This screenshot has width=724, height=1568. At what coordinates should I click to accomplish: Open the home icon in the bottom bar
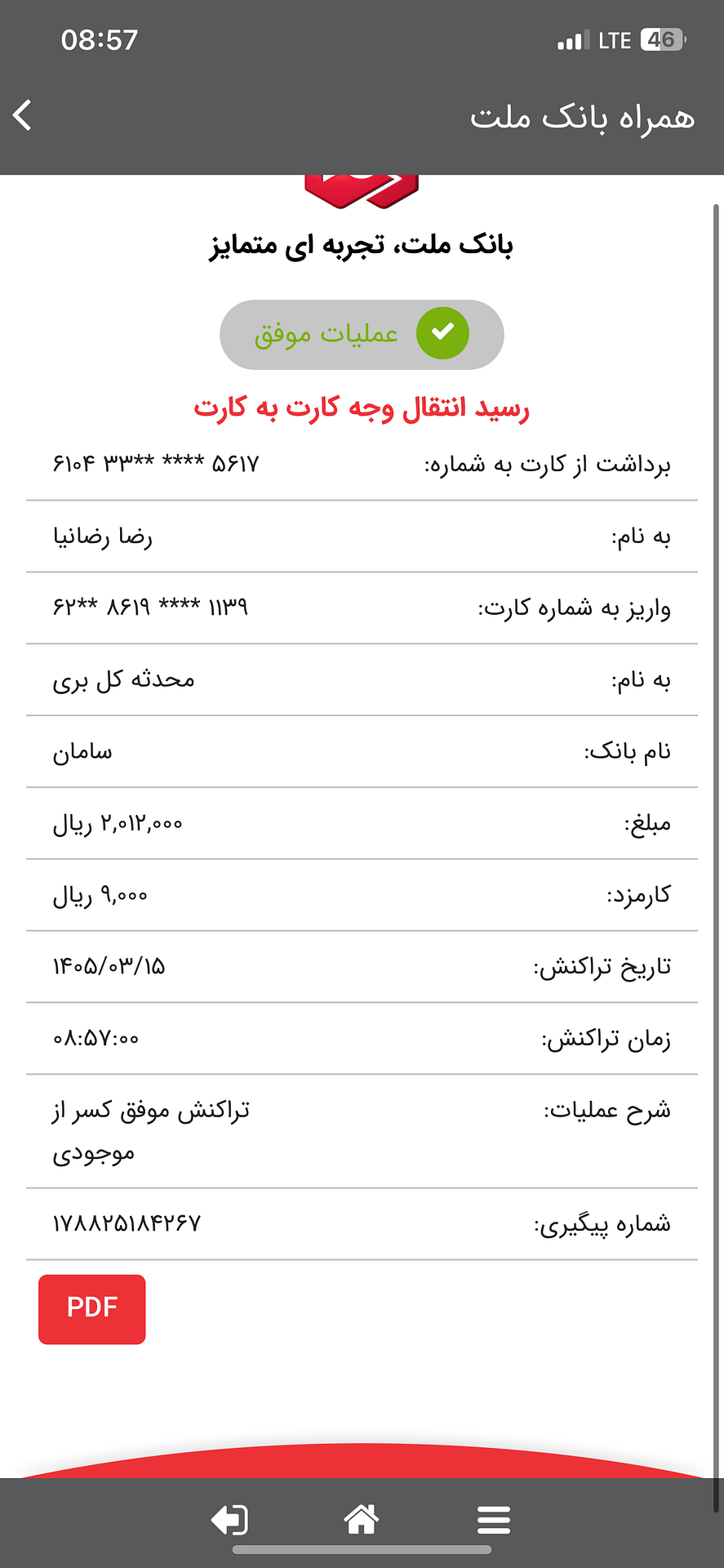361,1520
